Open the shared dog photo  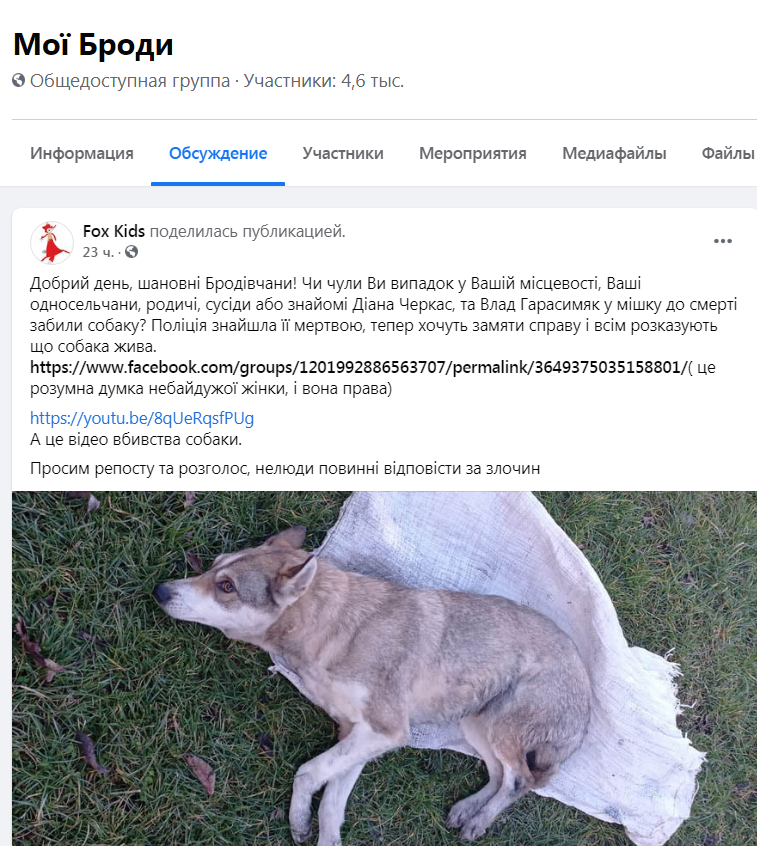coord(384,668)
